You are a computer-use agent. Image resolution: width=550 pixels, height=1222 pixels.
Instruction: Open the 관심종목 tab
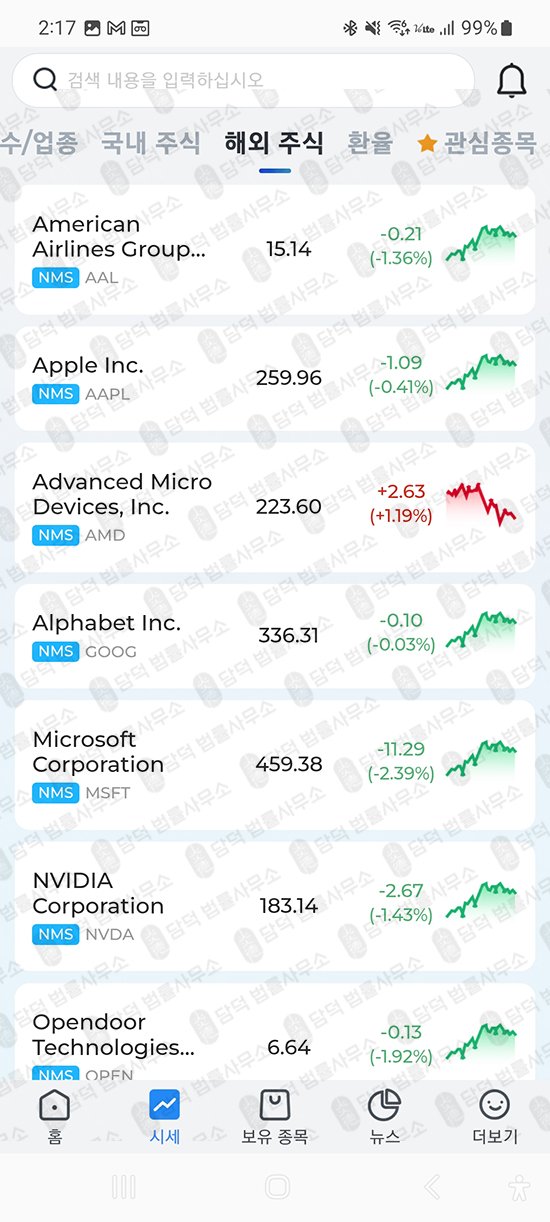477,144
